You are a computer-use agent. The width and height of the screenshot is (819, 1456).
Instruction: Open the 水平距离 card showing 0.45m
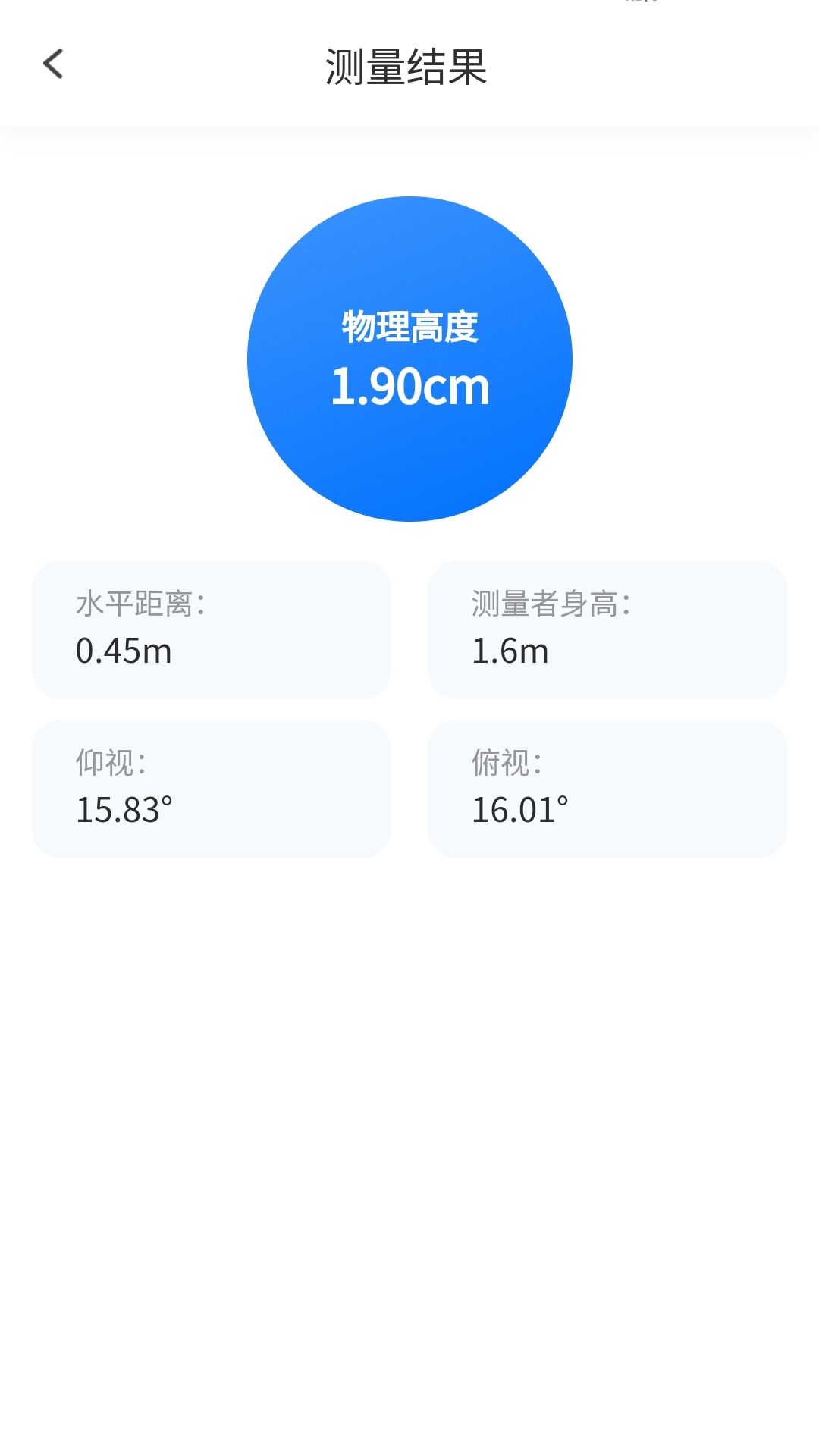211,629
